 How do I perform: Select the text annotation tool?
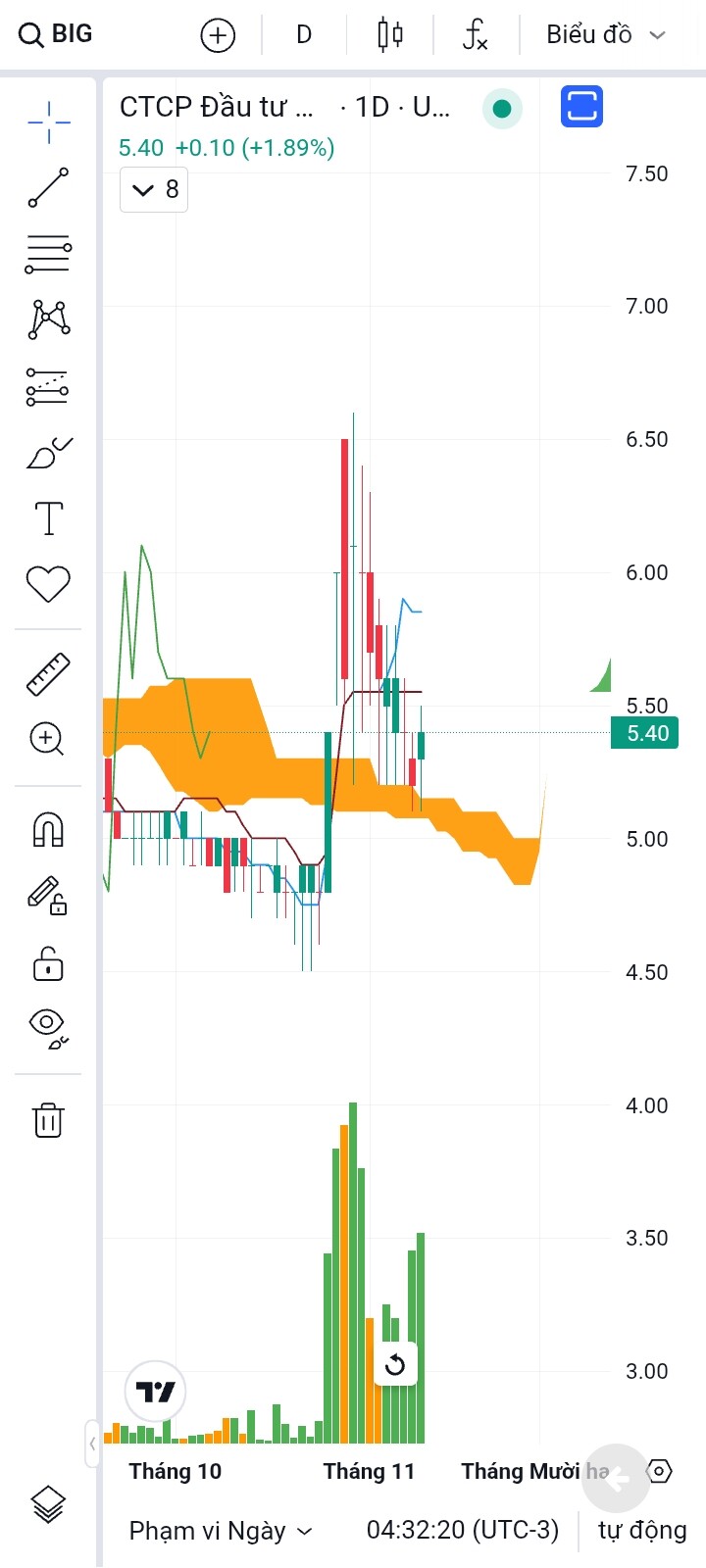pyautogui.click(x=48, y=518)
